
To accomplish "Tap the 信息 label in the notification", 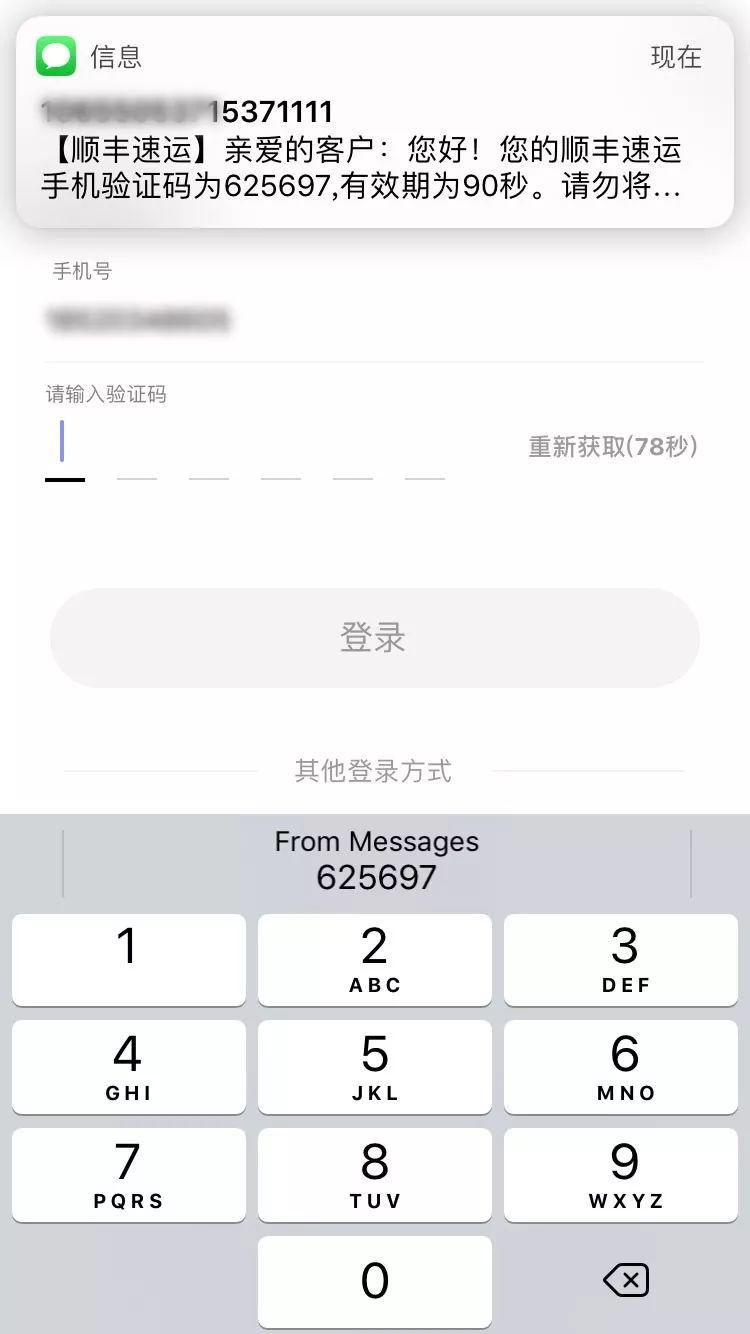I will 117,57.
